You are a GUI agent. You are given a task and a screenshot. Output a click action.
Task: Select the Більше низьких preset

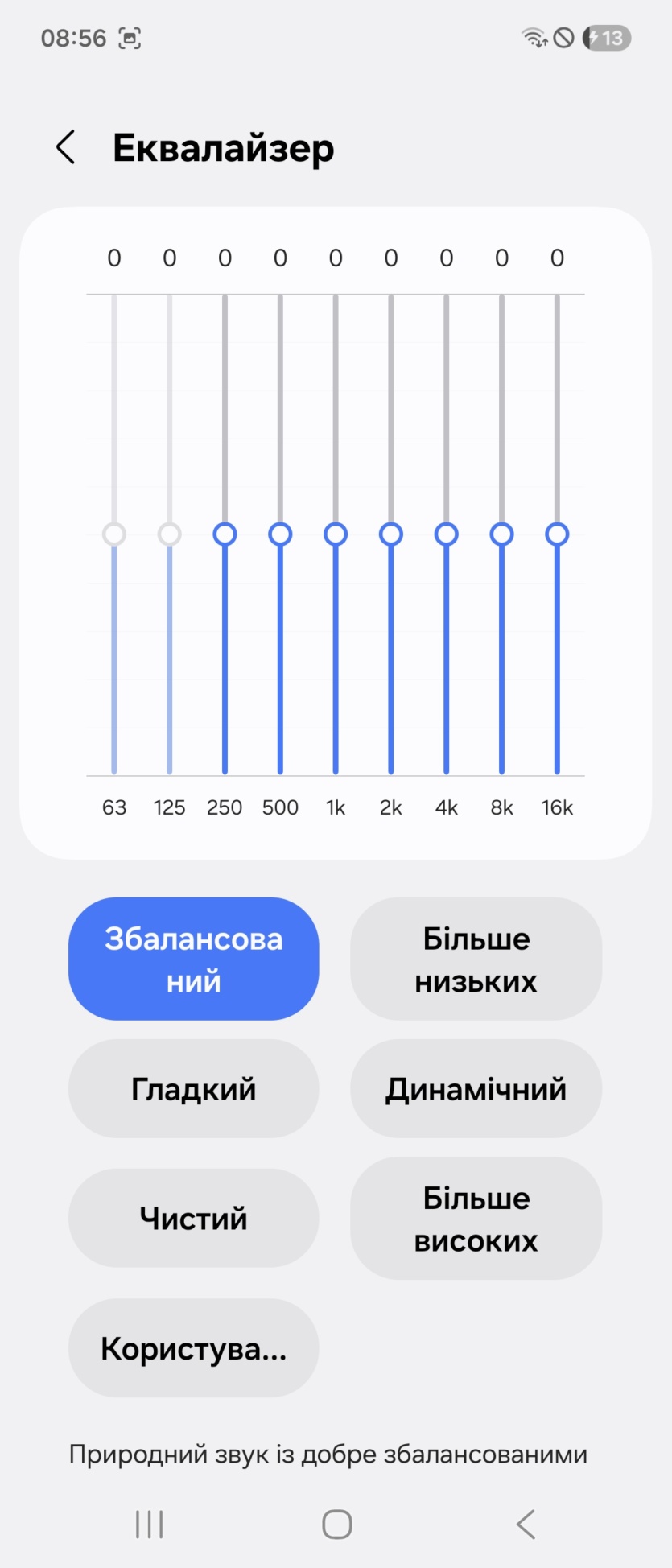pos(476,959)
